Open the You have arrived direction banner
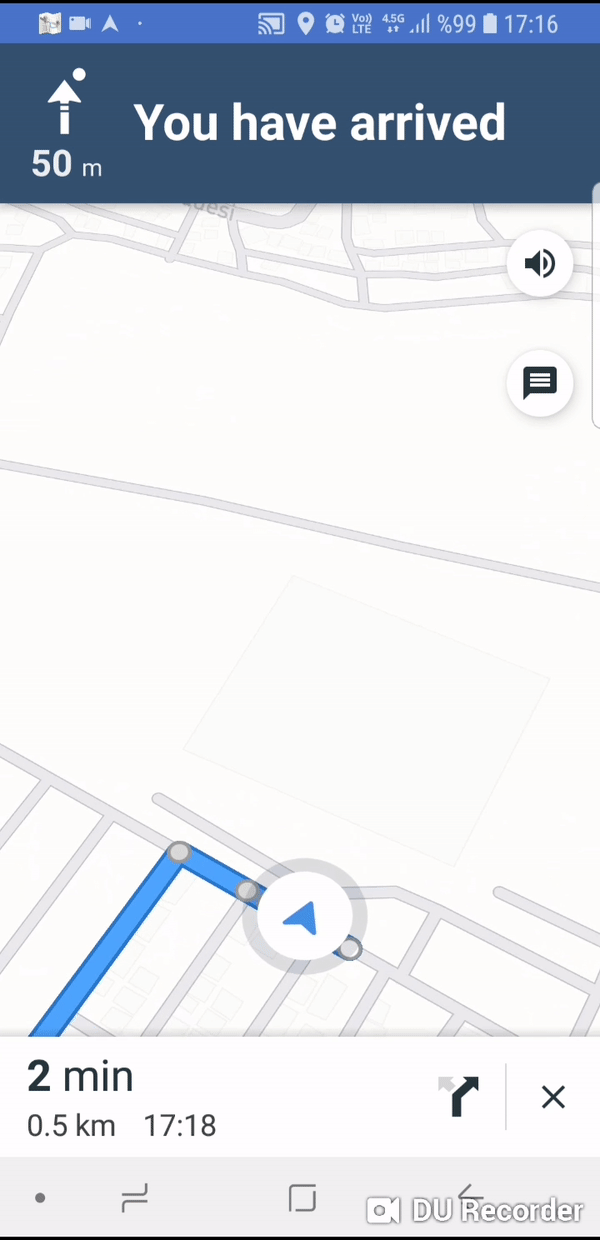Image resolution: width=600 pixels, height=1240 pixels. [300, 123]
